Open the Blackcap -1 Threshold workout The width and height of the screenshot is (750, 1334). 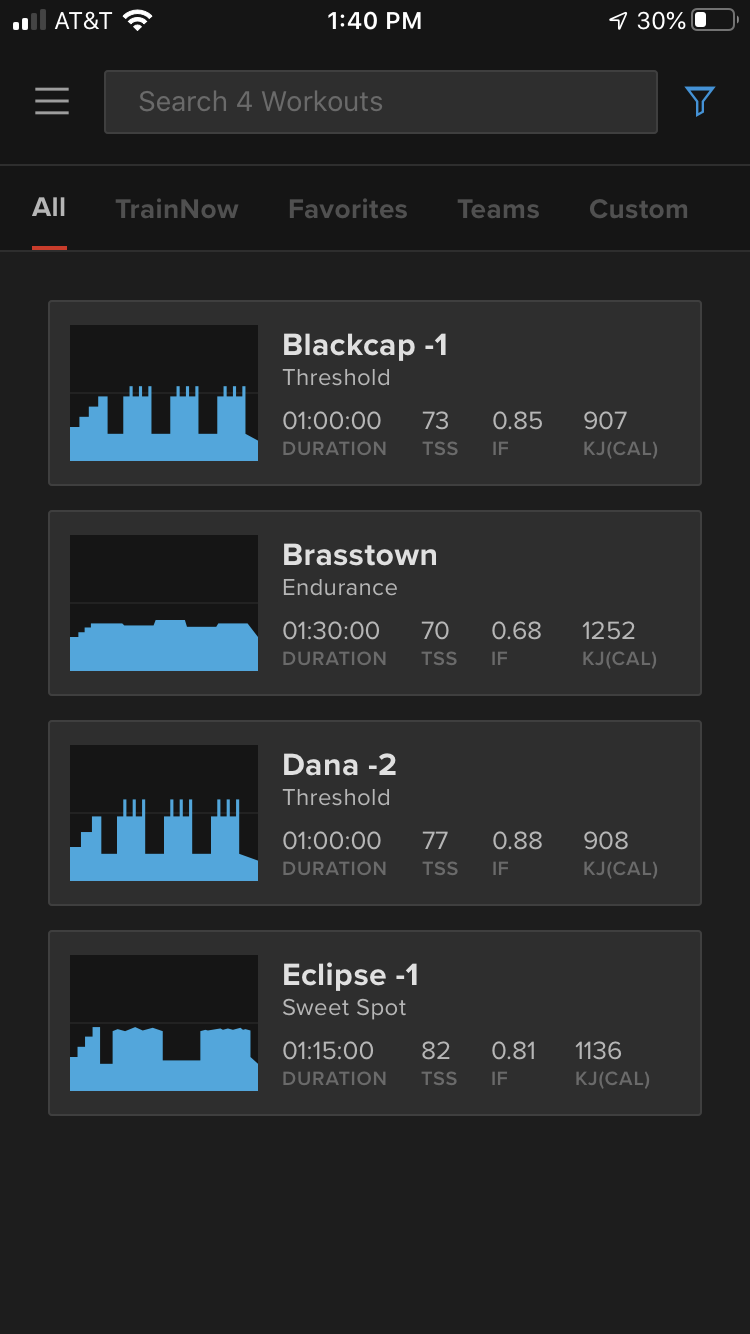375,393
